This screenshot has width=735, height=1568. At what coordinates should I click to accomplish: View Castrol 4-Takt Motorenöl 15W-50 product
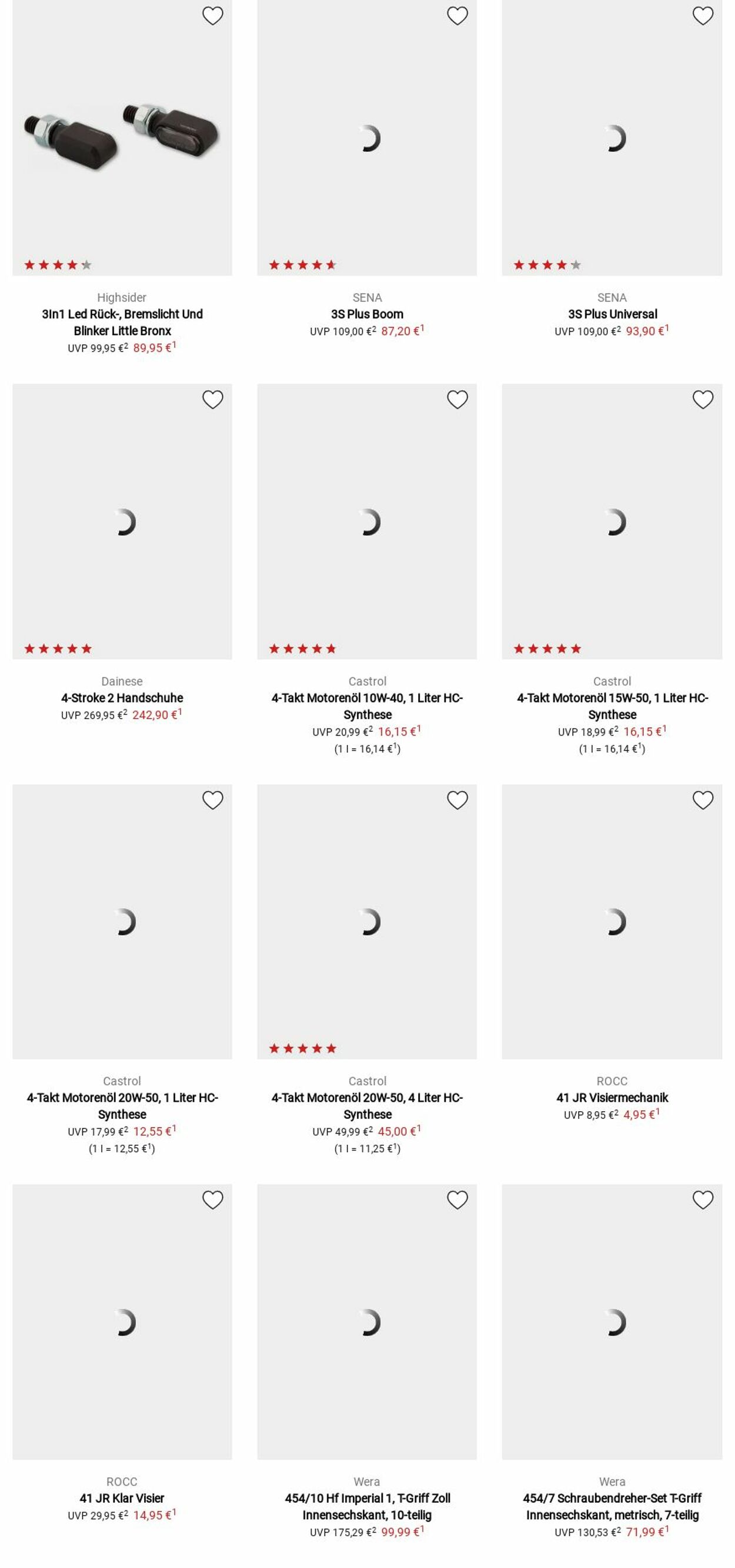pos(612,706)
